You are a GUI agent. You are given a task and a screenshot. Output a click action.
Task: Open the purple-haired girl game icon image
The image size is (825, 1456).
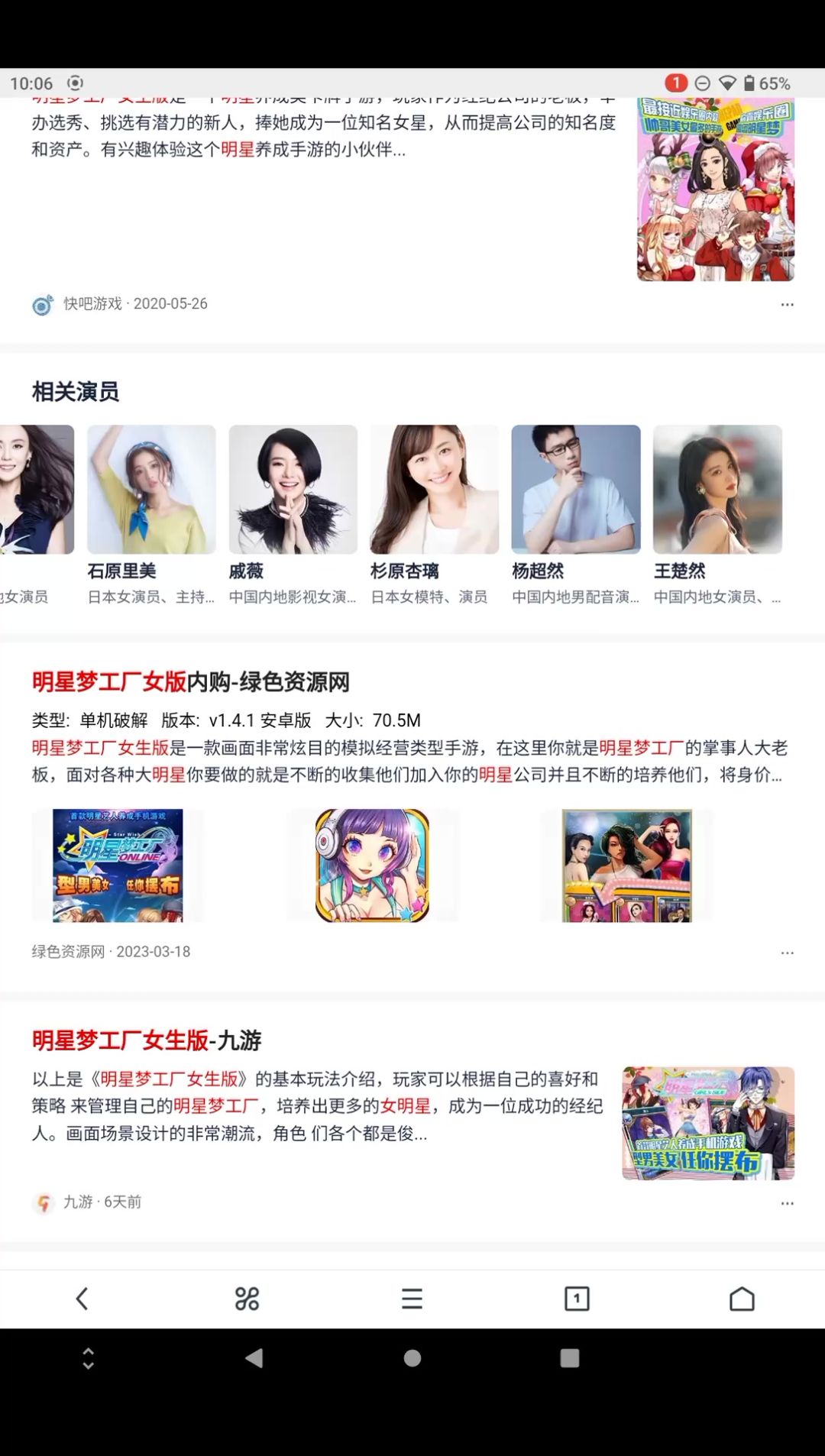click(372, 865)
